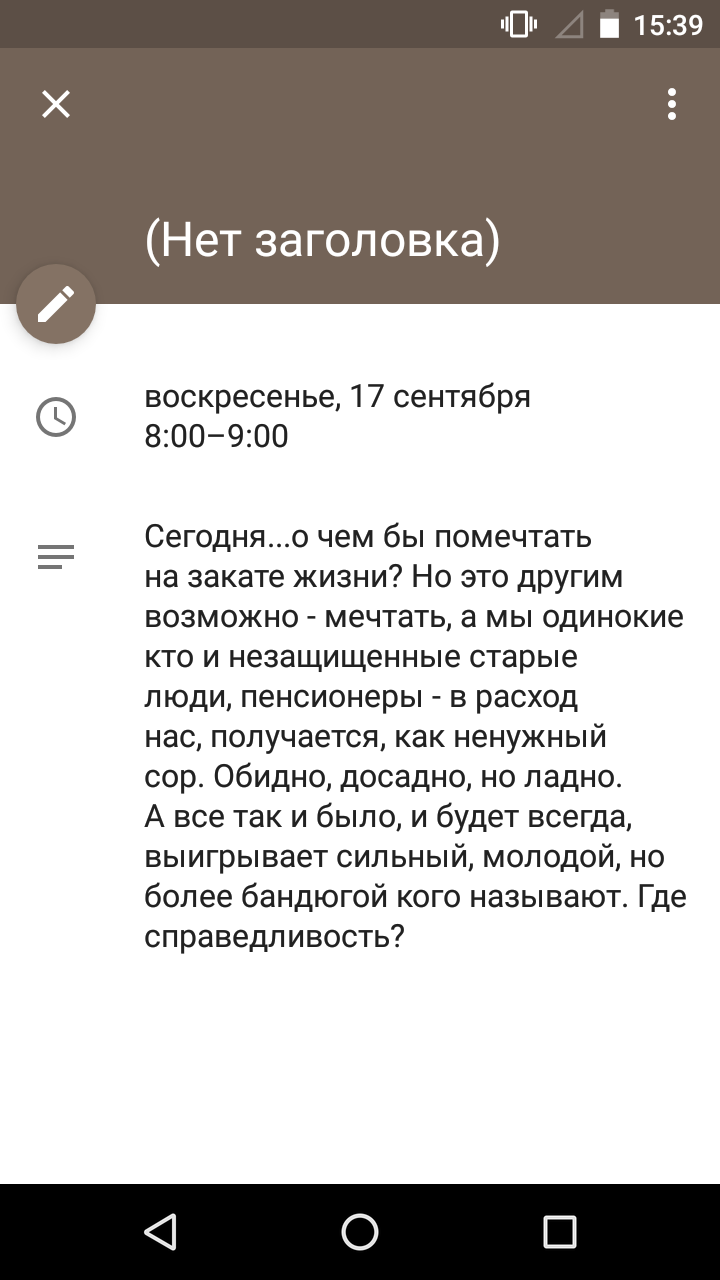
Task: Edit the event with the pencil button
Action: 56,304
